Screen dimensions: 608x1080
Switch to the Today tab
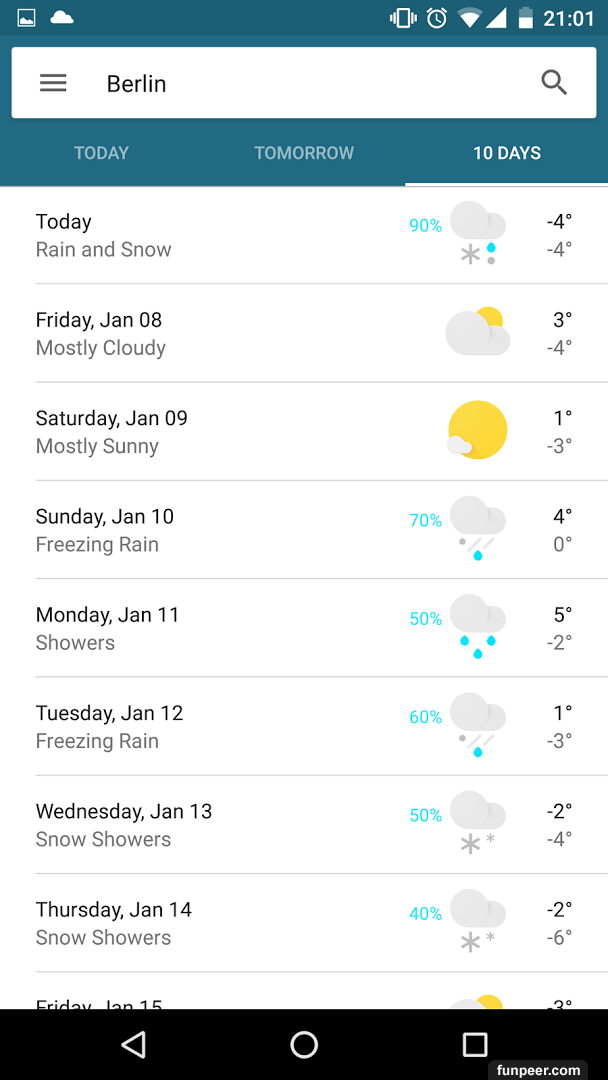tap(101, 153)
